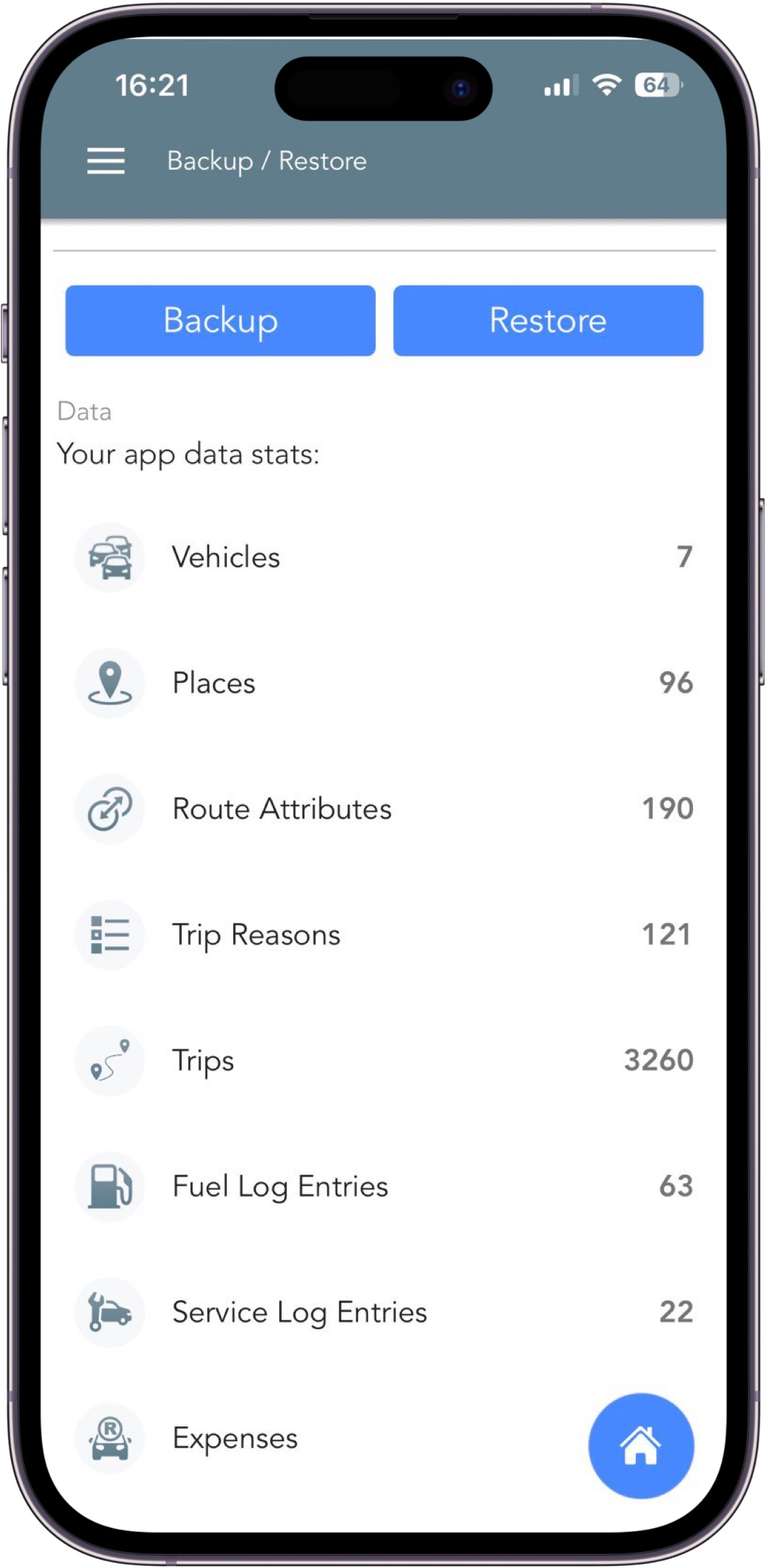Select the Trips route icon
This screenshot has width=767, height=1568.
109,1060
